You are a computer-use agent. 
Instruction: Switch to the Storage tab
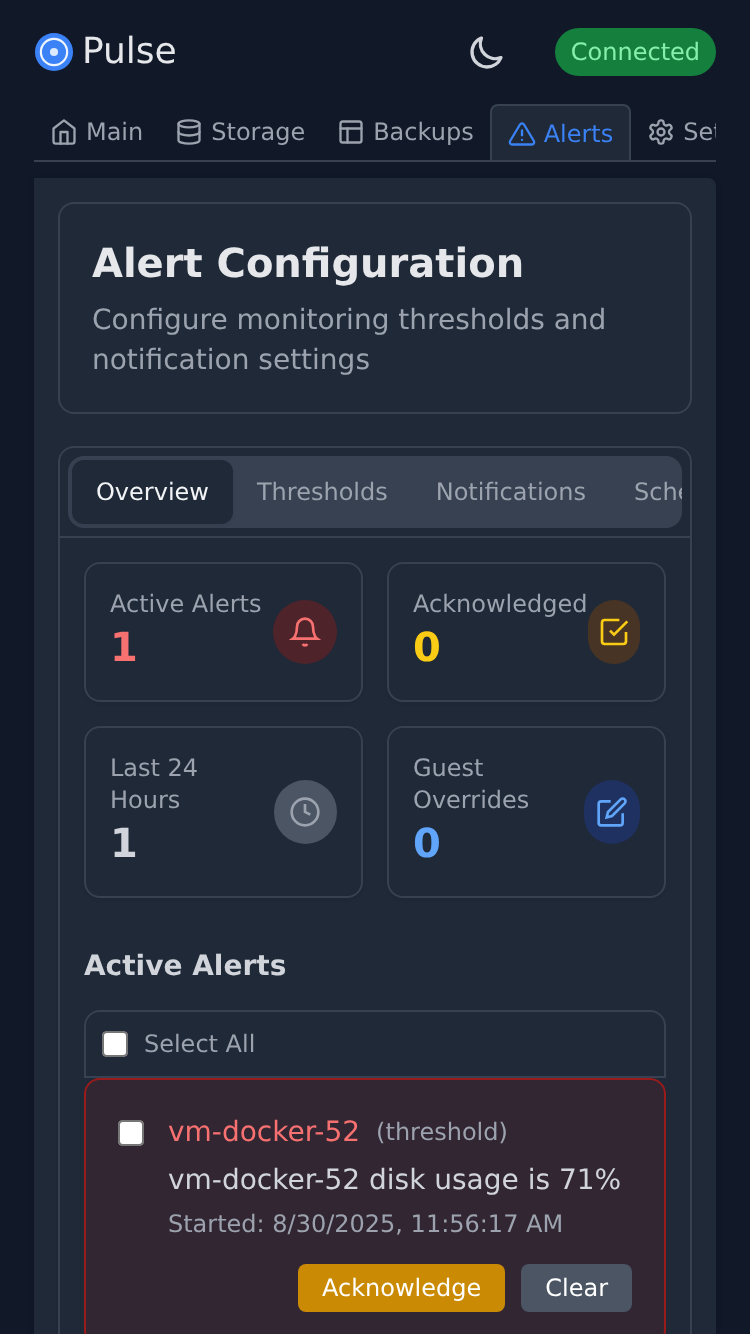(240, 132)
